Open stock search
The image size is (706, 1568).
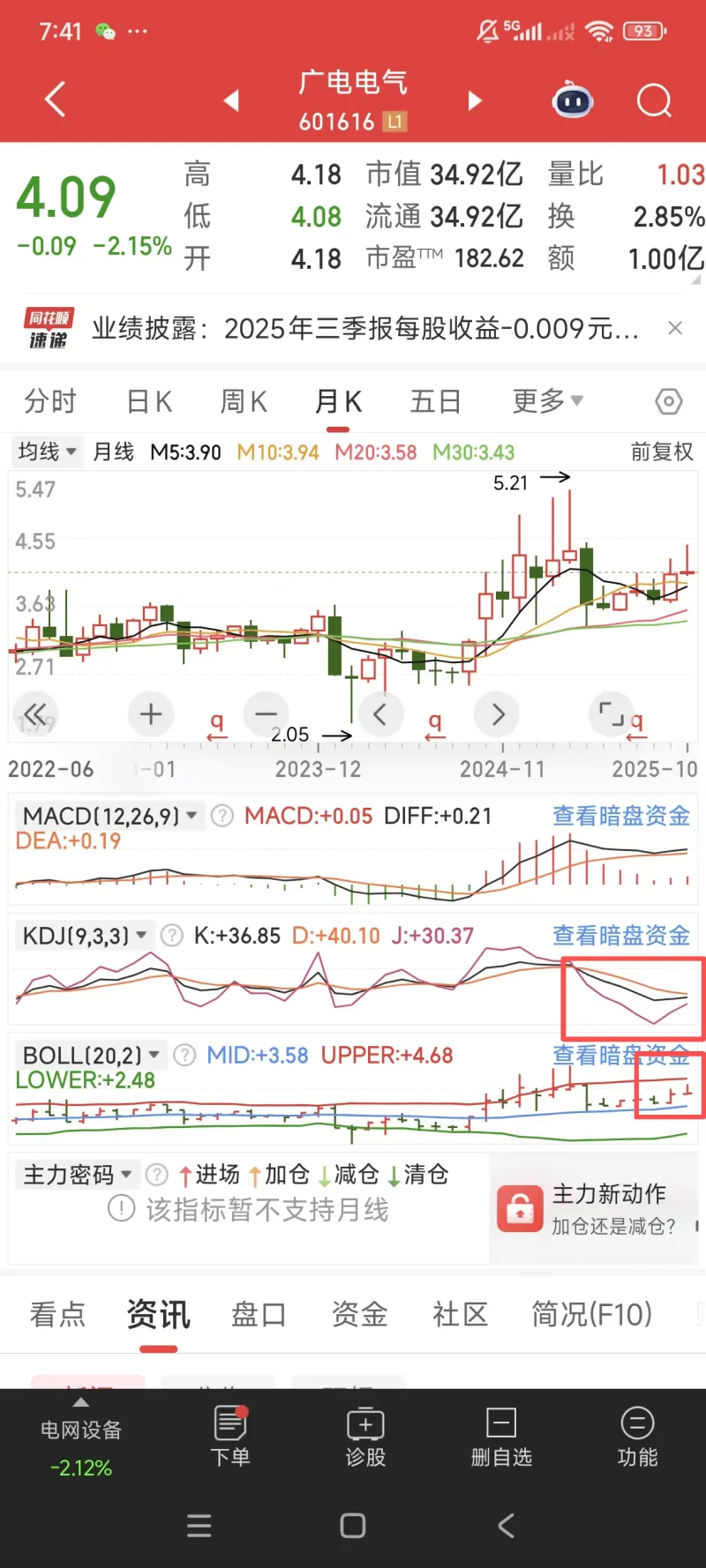tap(654, 101)
